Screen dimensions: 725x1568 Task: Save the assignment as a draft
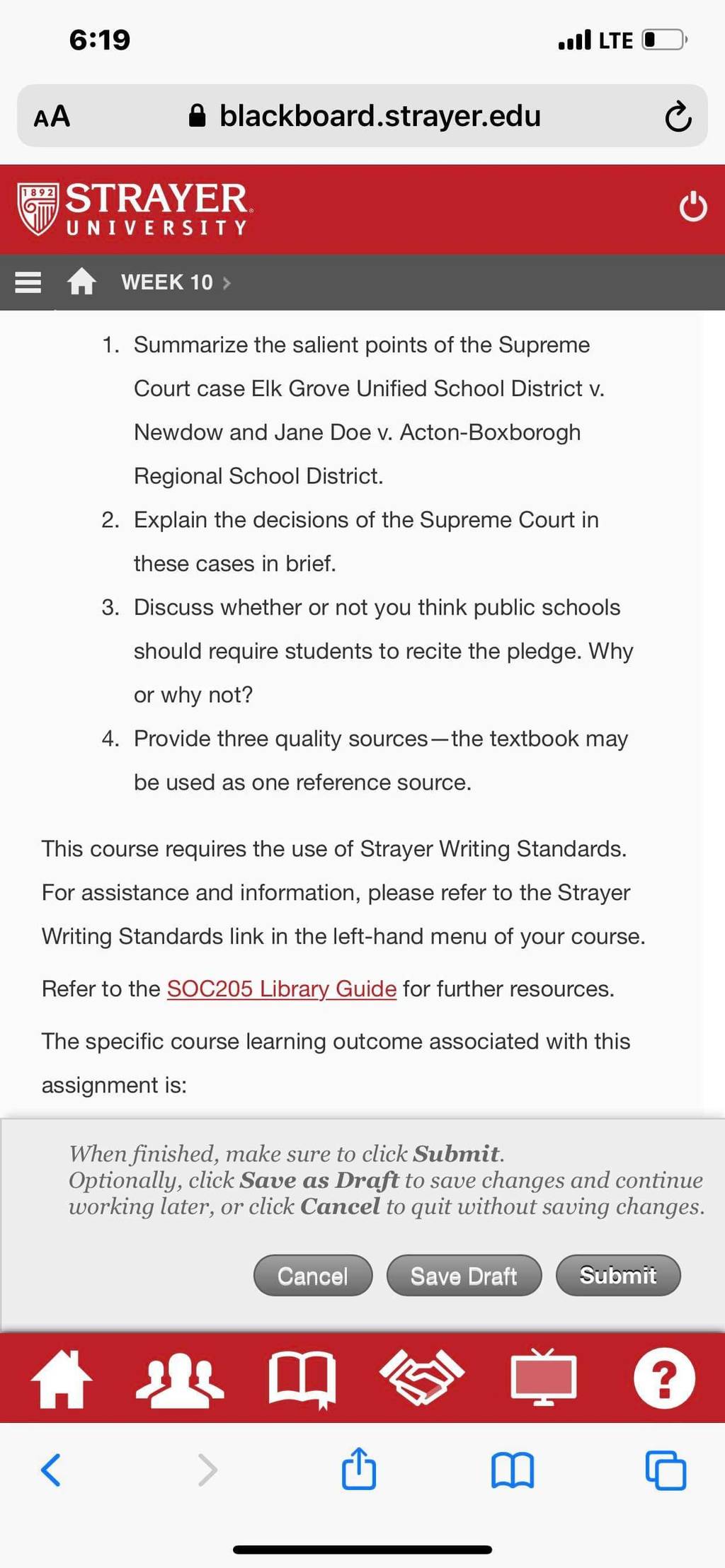click(464, 1275)
